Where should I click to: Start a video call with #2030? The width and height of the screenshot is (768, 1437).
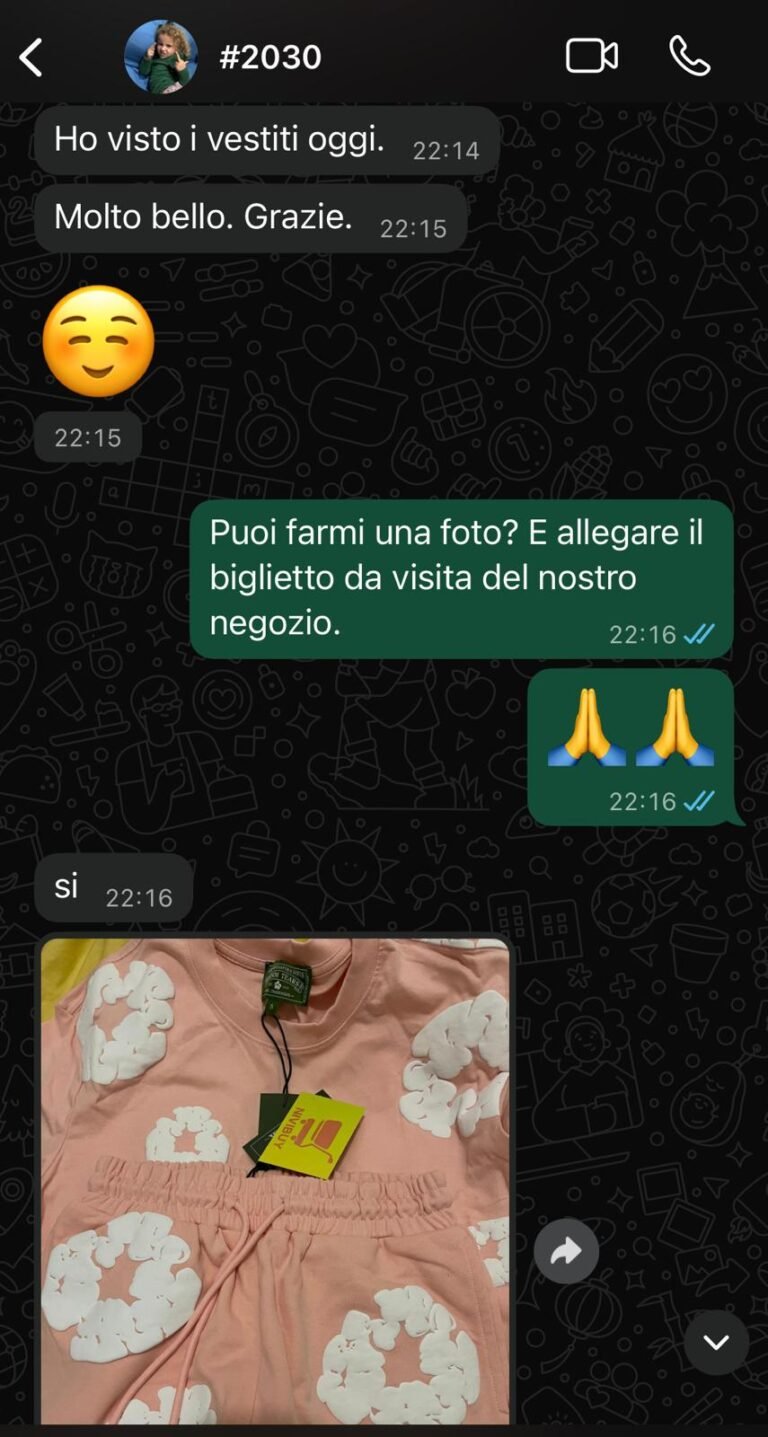[591, 57]
